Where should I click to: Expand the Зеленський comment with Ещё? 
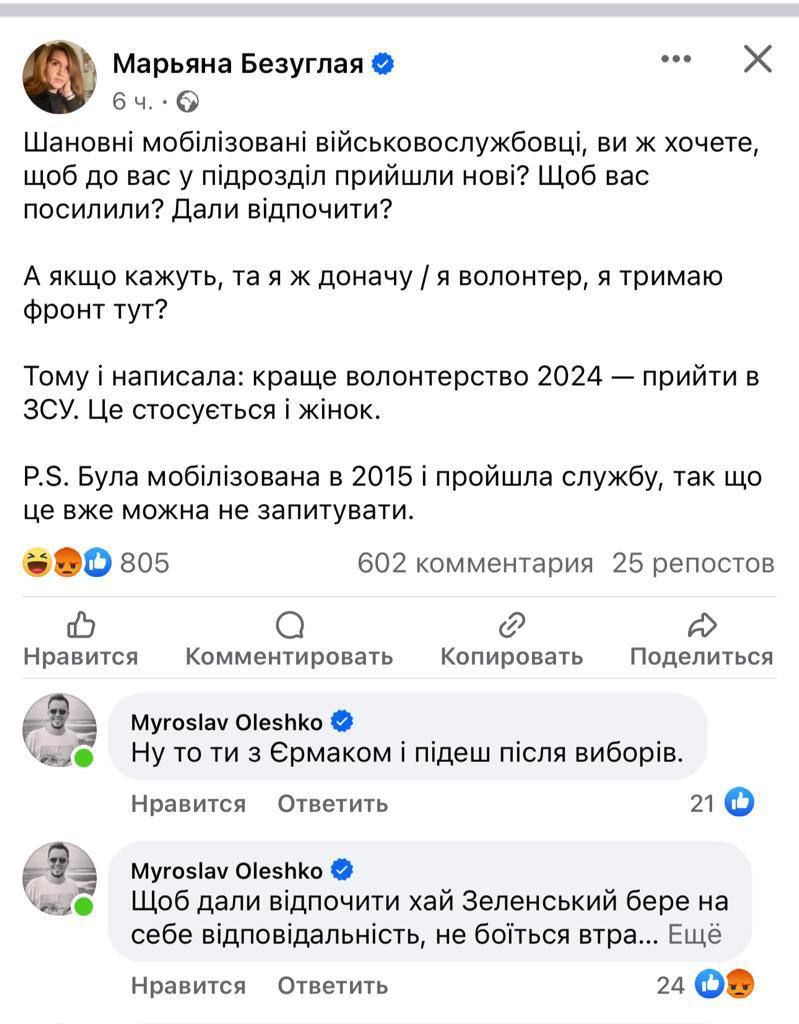click(x=694, y=935)
